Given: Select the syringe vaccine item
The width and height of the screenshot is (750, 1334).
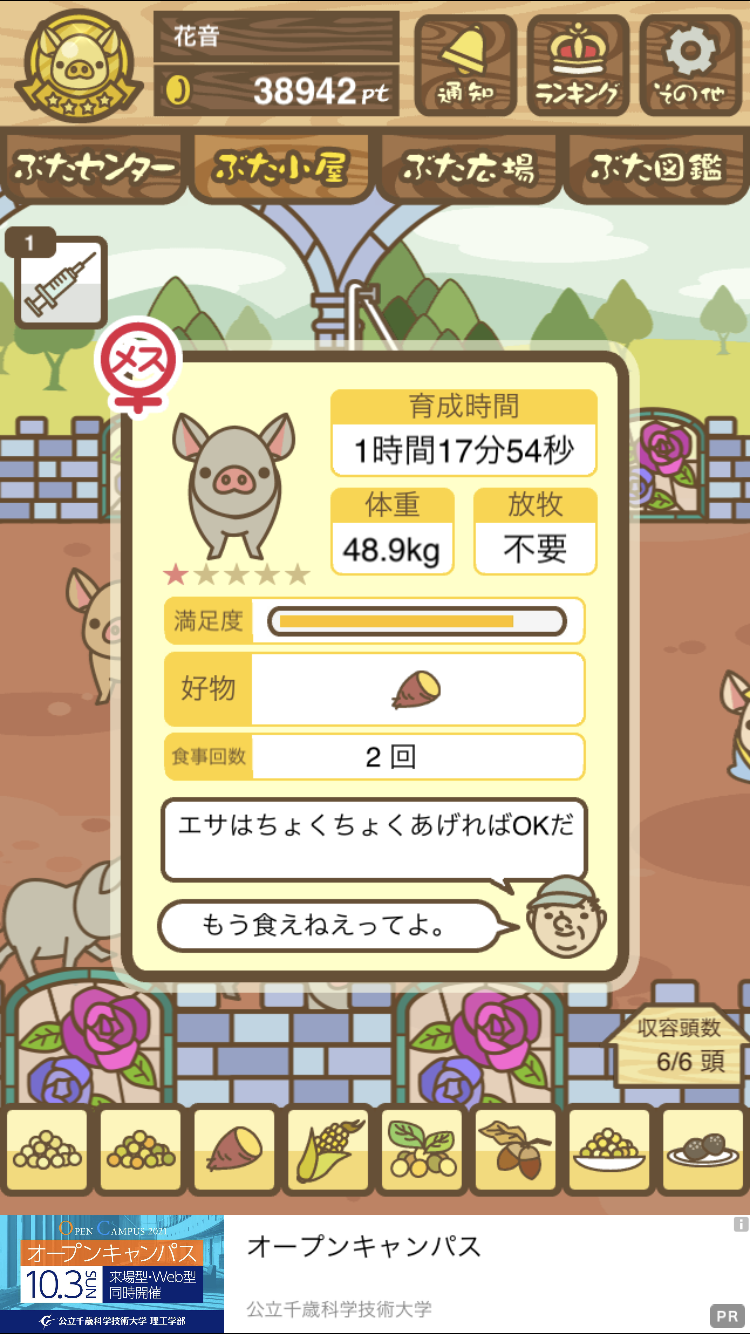Looking at the screenshot, I should 62,283.
